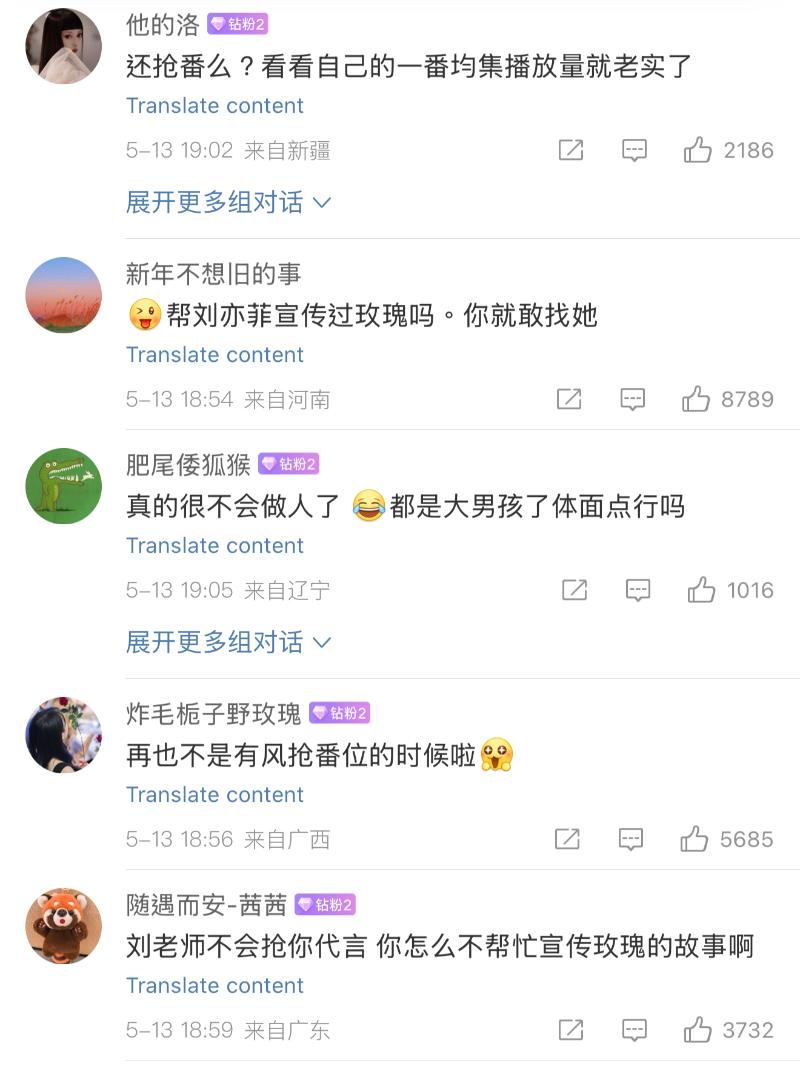Share the comment by 他的洛

click(x=571, y=151)
